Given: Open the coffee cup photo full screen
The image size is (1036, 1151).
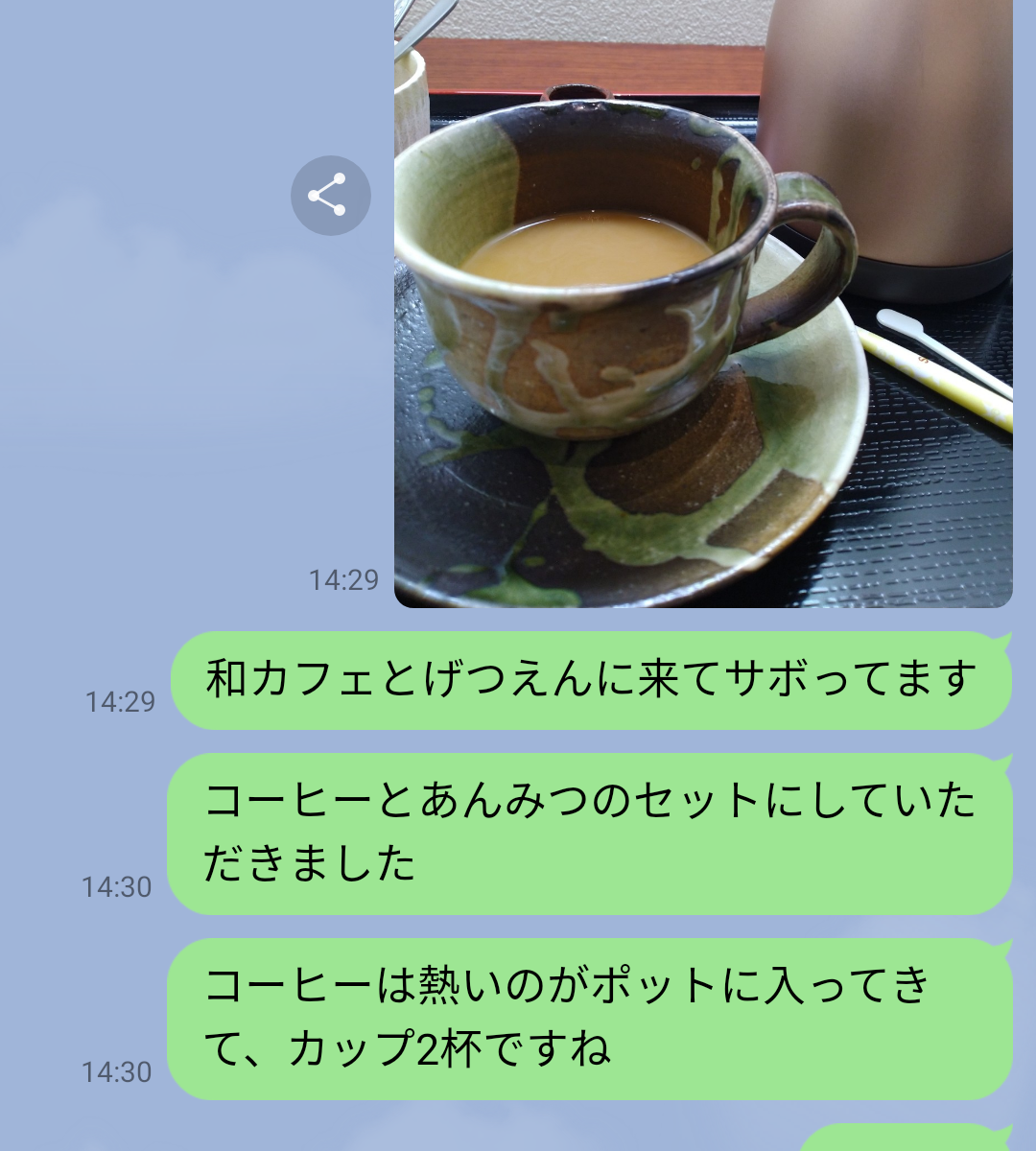Looking at the screenshot, I should tap(703, 317).
